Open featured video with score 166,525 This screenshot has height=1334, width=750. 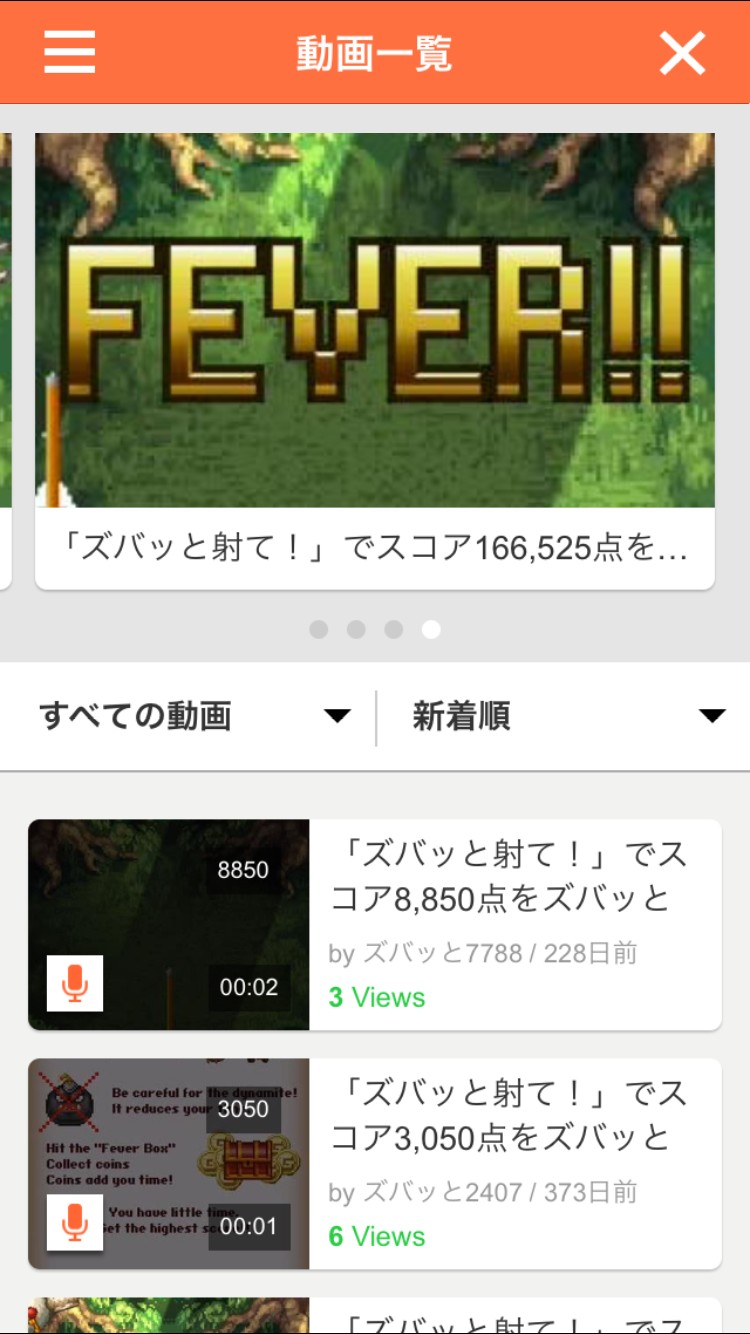374,360
